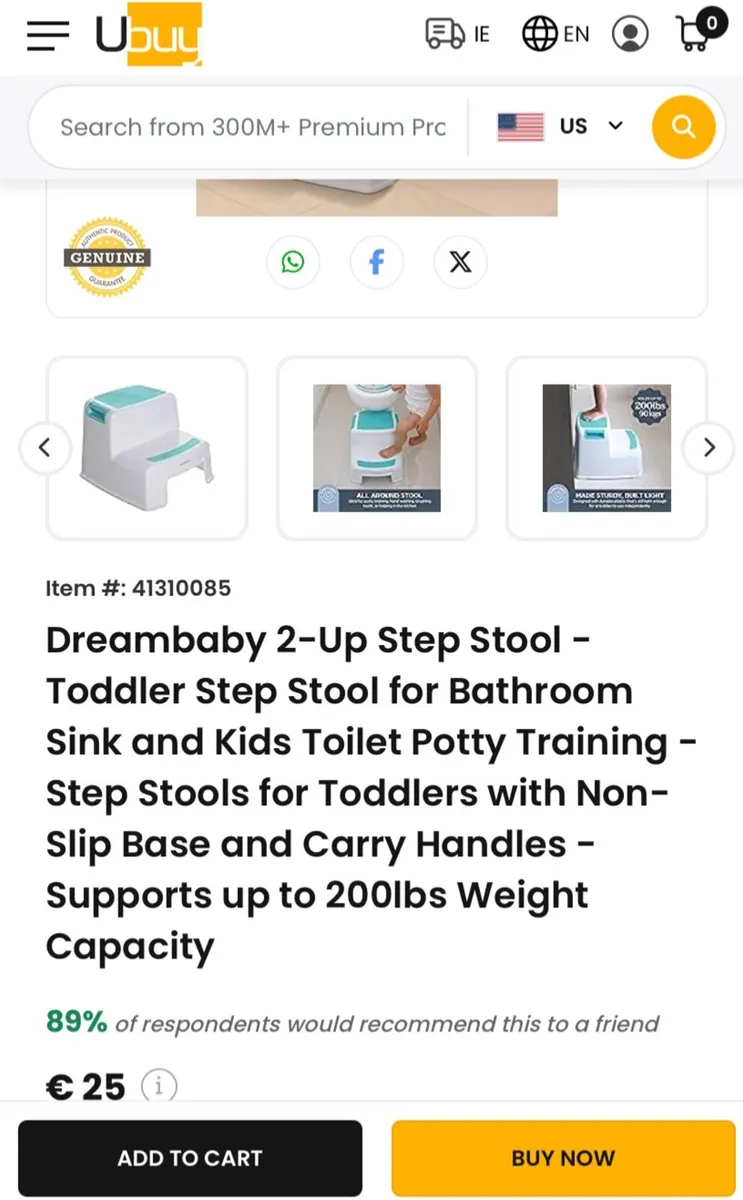
Task: Select the first step stool thumbnail
Action: pos(146,447)
